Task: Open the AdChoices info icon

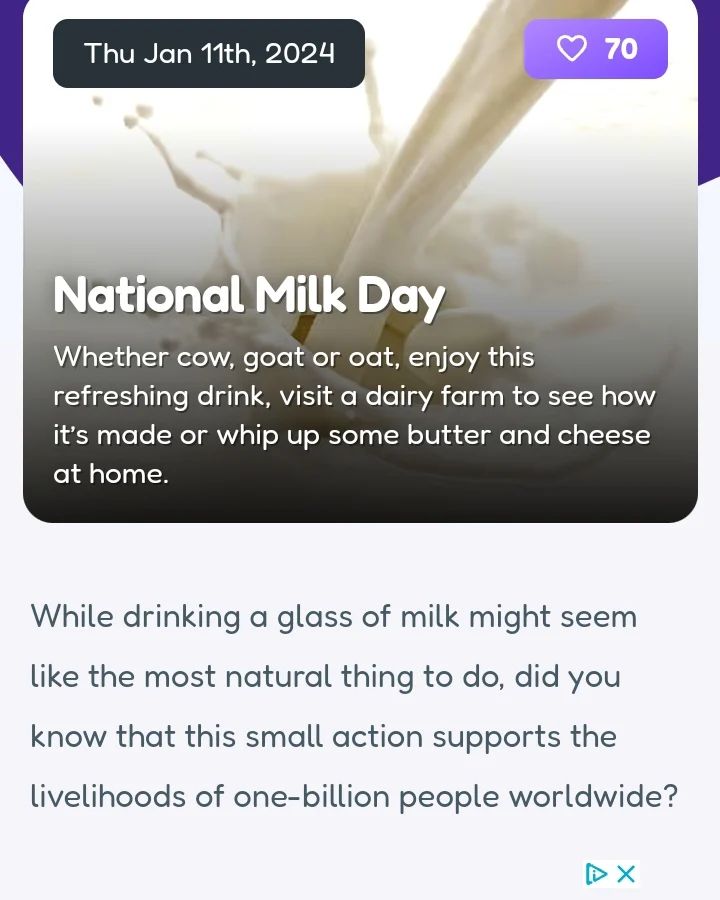Action: (x=597, y=874)
